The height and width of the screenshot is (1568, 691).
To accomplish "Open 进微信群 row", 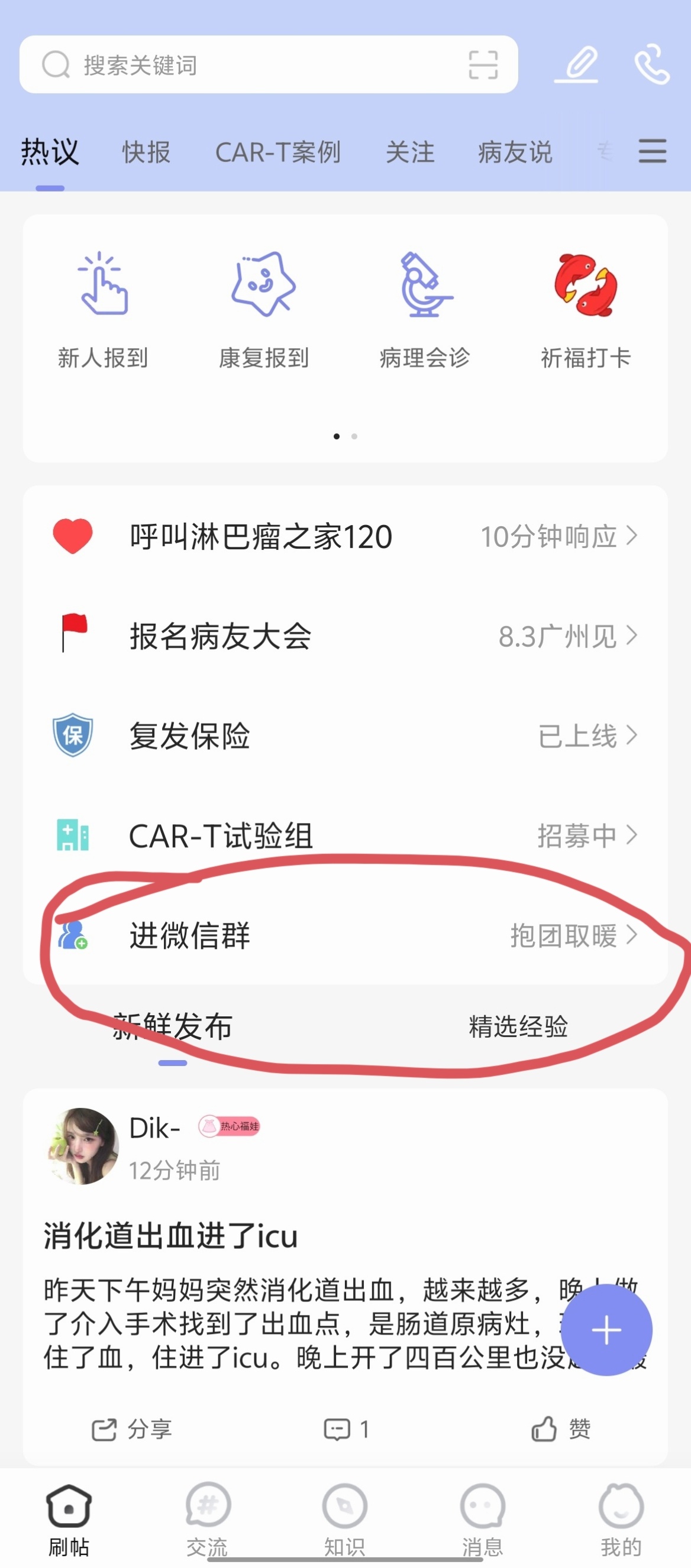I will pyautogui.click(x=345, y=935).
